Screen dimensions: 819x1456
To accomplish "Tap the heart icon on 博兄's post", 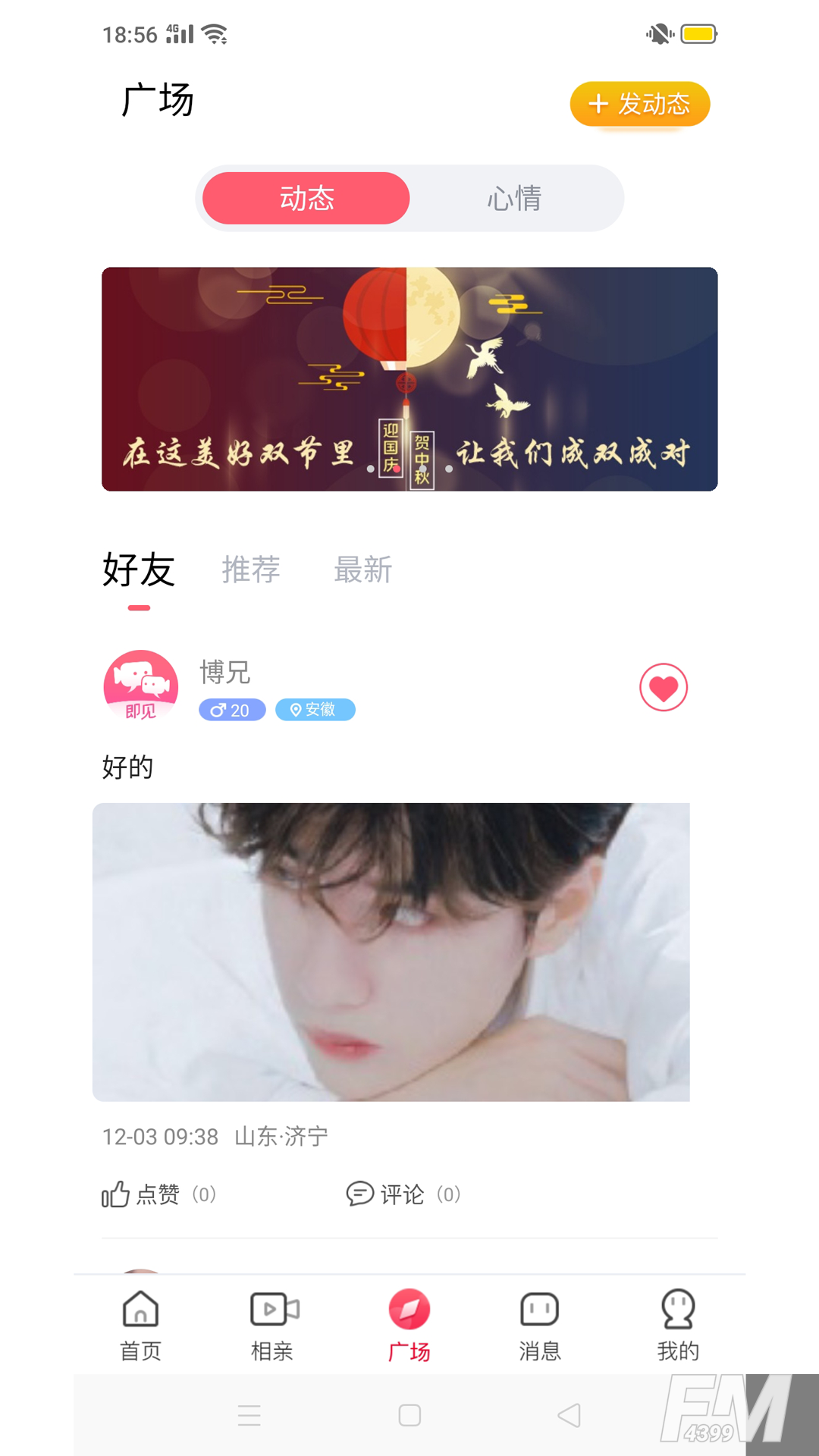I will 664,688.
